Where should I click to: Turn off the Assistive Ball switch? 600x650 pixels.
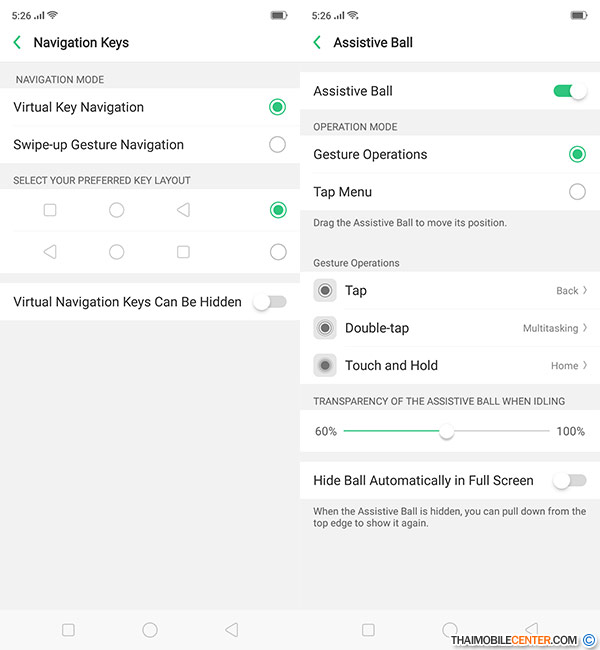coord(569,91)
